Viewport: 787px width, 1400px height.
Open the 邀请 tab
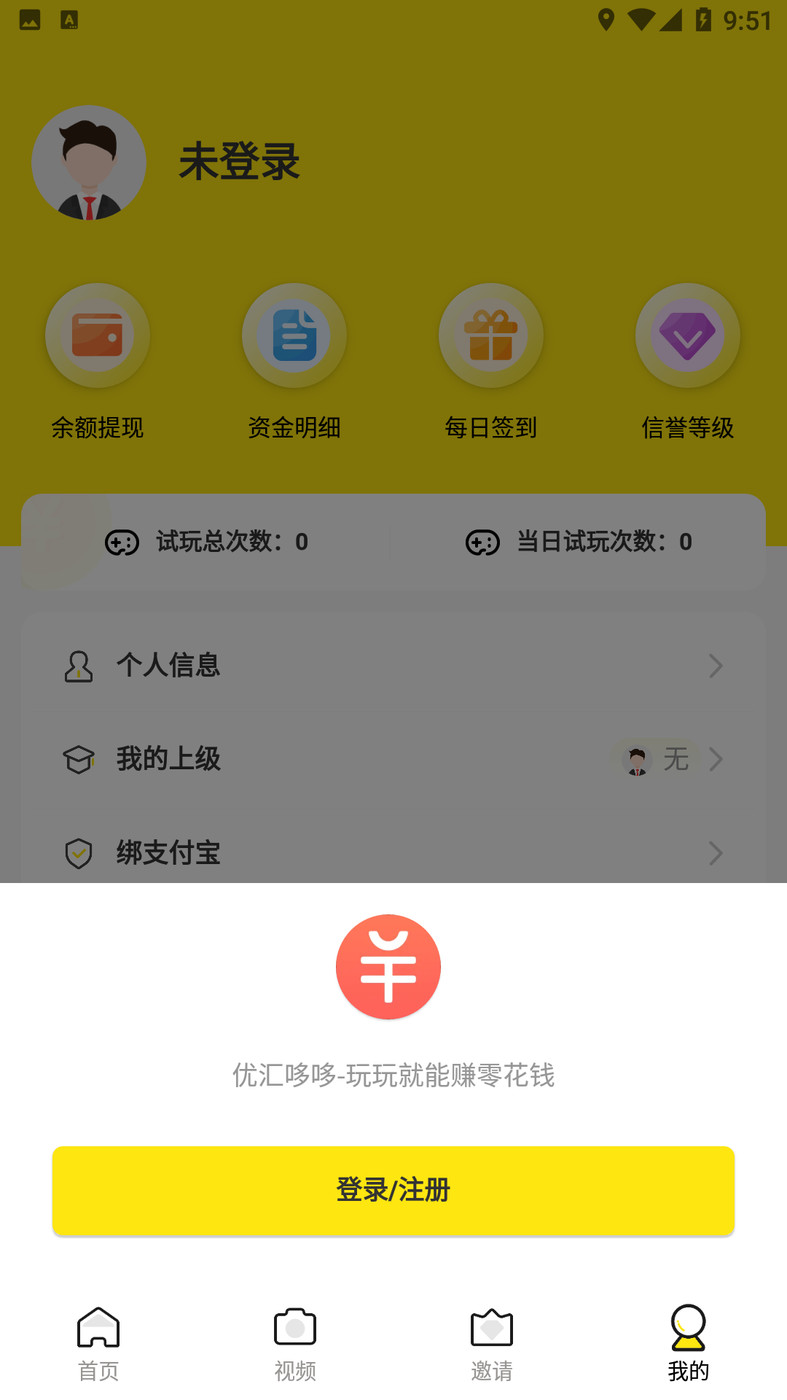491,1340
